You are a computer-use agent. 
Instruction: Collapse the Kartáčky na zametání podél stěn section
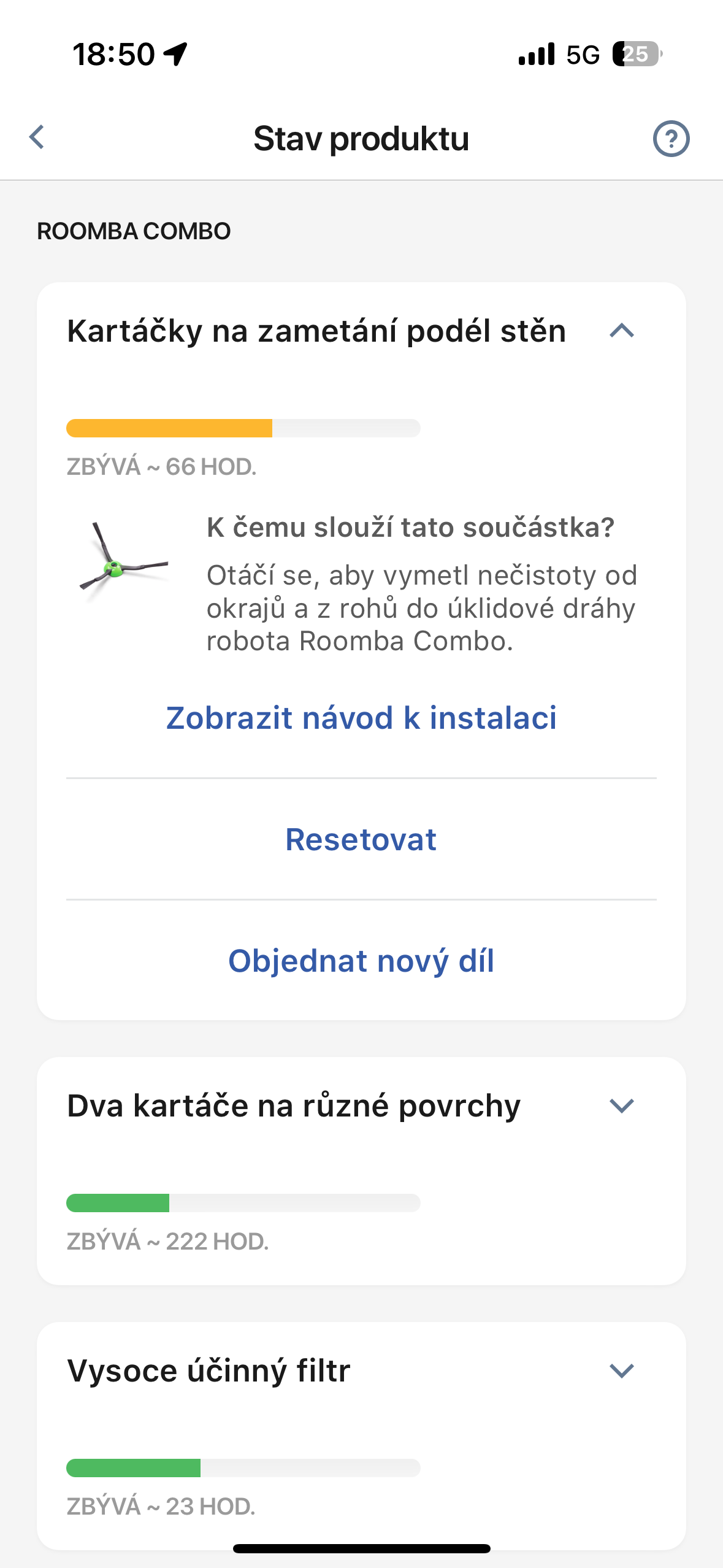622,332
